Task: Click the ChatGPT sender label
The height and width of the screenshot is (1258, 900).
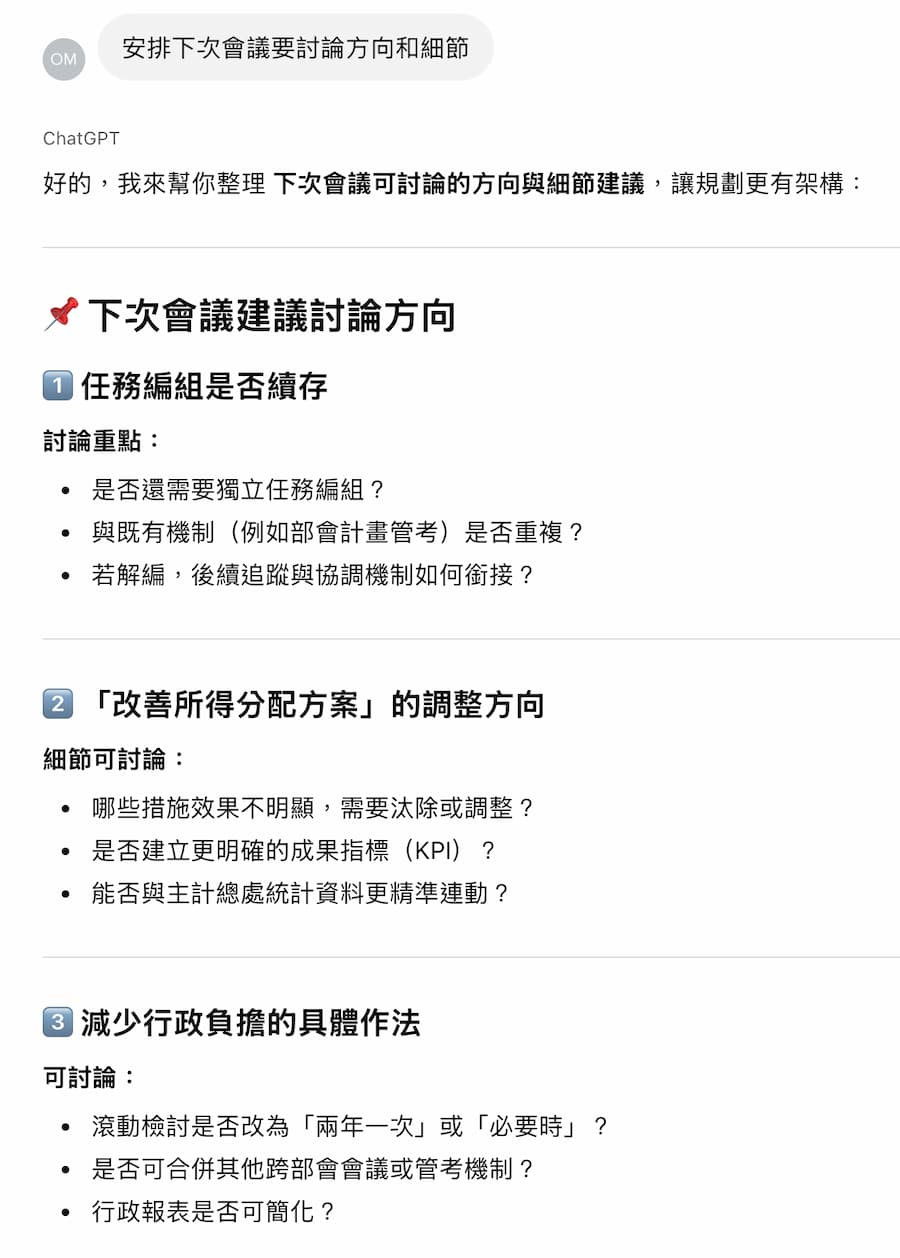Action: (81, 139)
